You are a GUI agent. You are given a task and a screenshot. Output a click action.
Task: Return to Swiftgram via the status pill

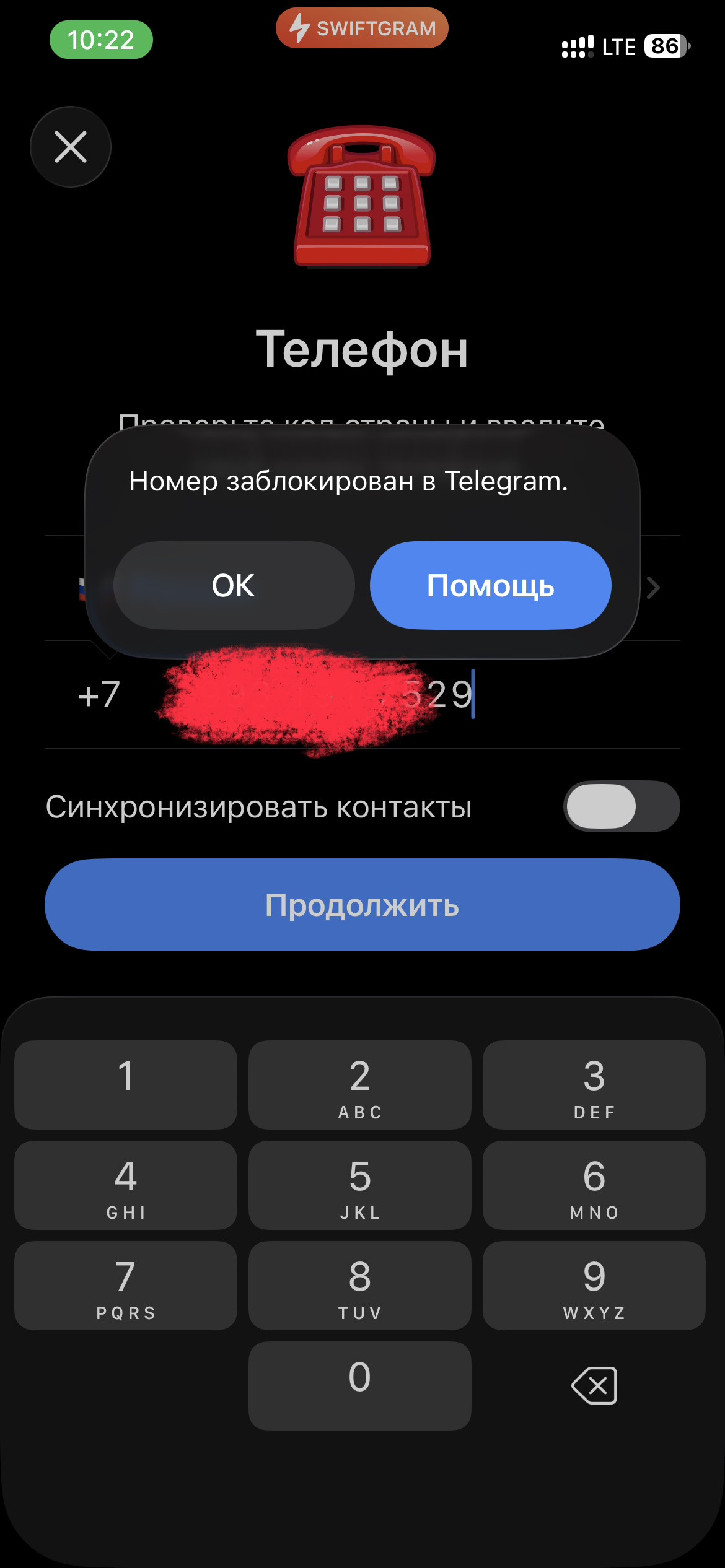click(x=362, y=28)
